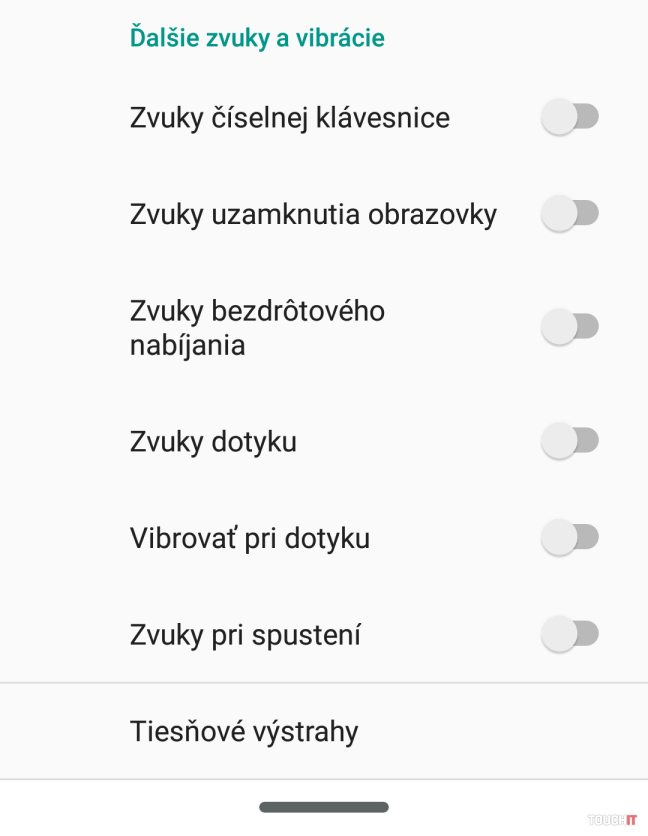Viewport: 648px width, 836px height.
Task: Enable Zvuky číselnej klávesnice switch
Action: [x=569, y=118]
